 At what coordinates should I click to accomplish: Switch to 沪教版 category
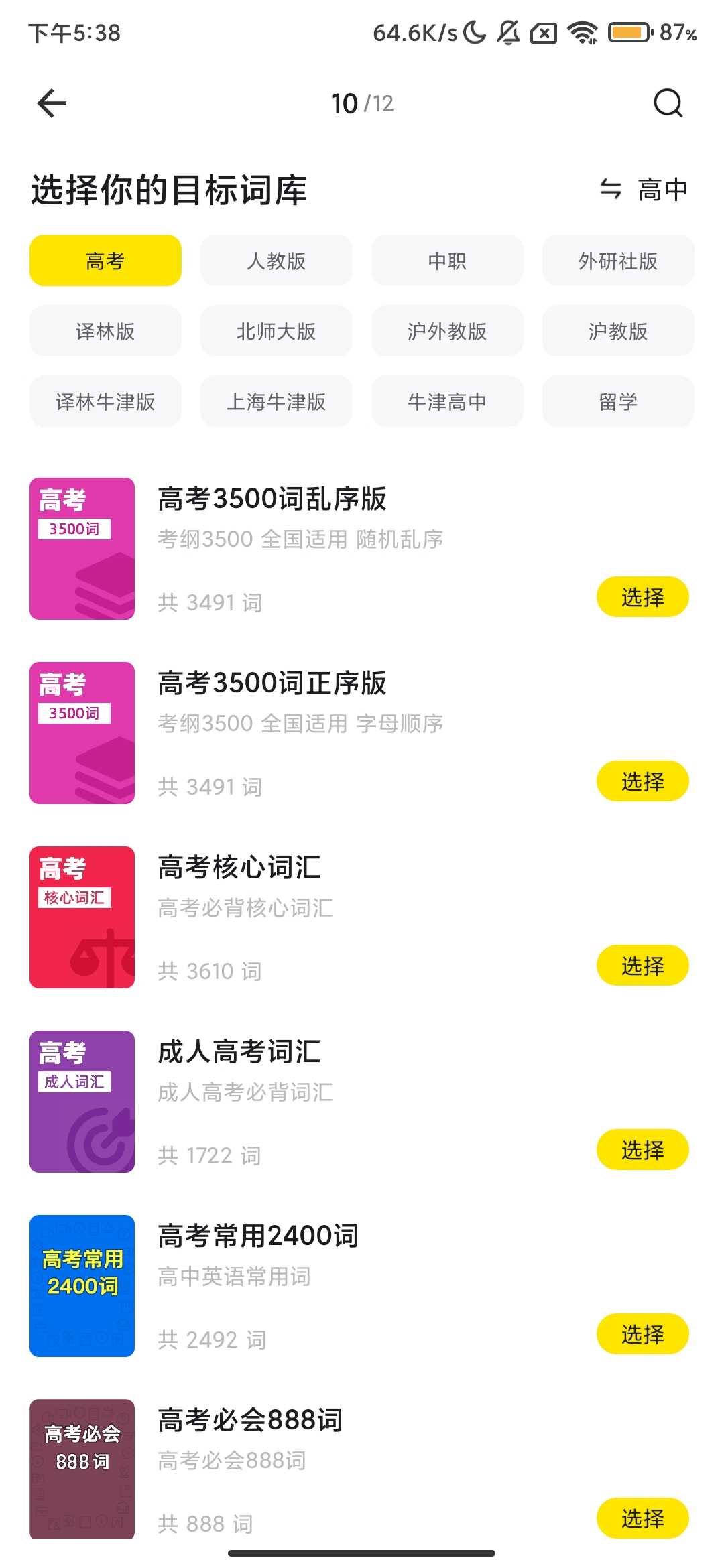tap(618, 331)
